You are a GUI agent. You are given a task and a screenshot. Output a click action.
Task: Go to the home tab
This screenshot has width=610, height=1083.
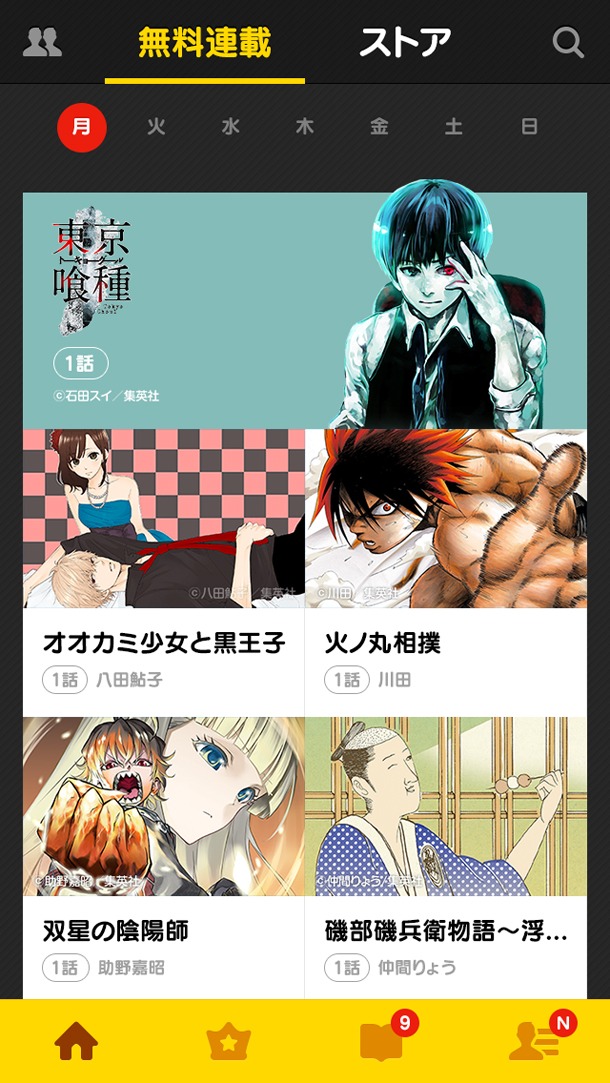pyautogui.click(x=76, y=1042)
